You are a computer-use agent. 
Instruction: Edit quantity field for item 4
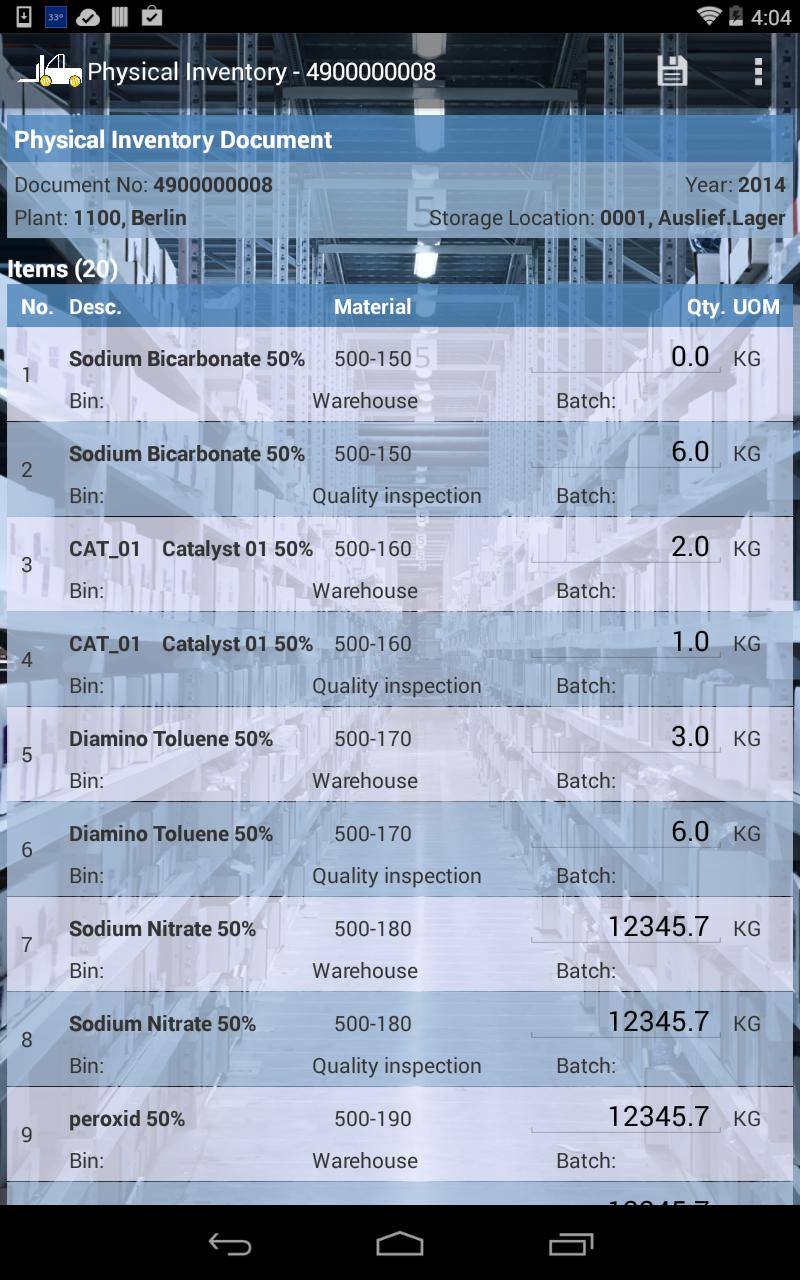tap(626, 643)
